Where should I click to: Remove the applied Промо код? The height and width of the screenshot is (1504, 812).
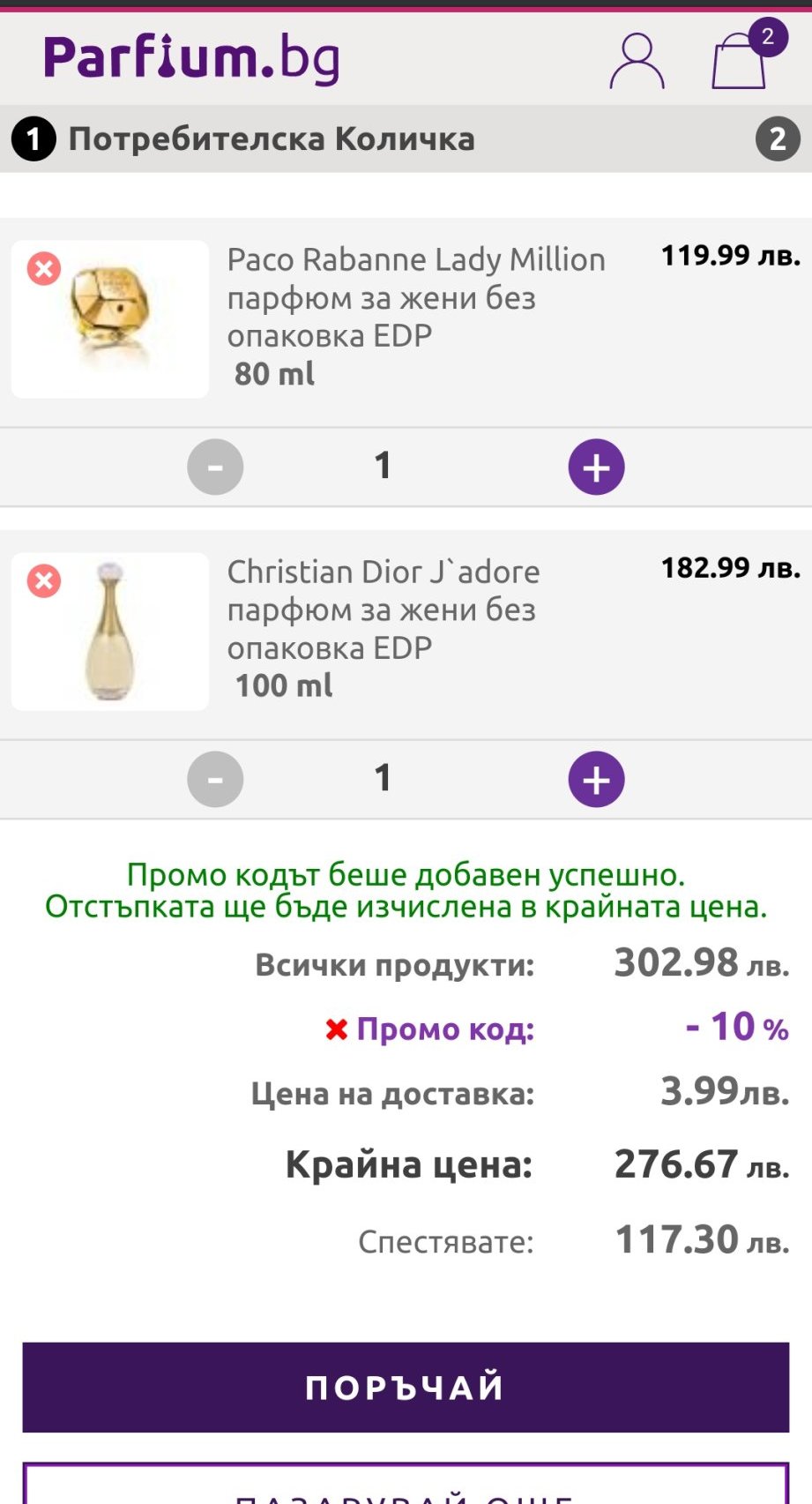point(336,1029)
